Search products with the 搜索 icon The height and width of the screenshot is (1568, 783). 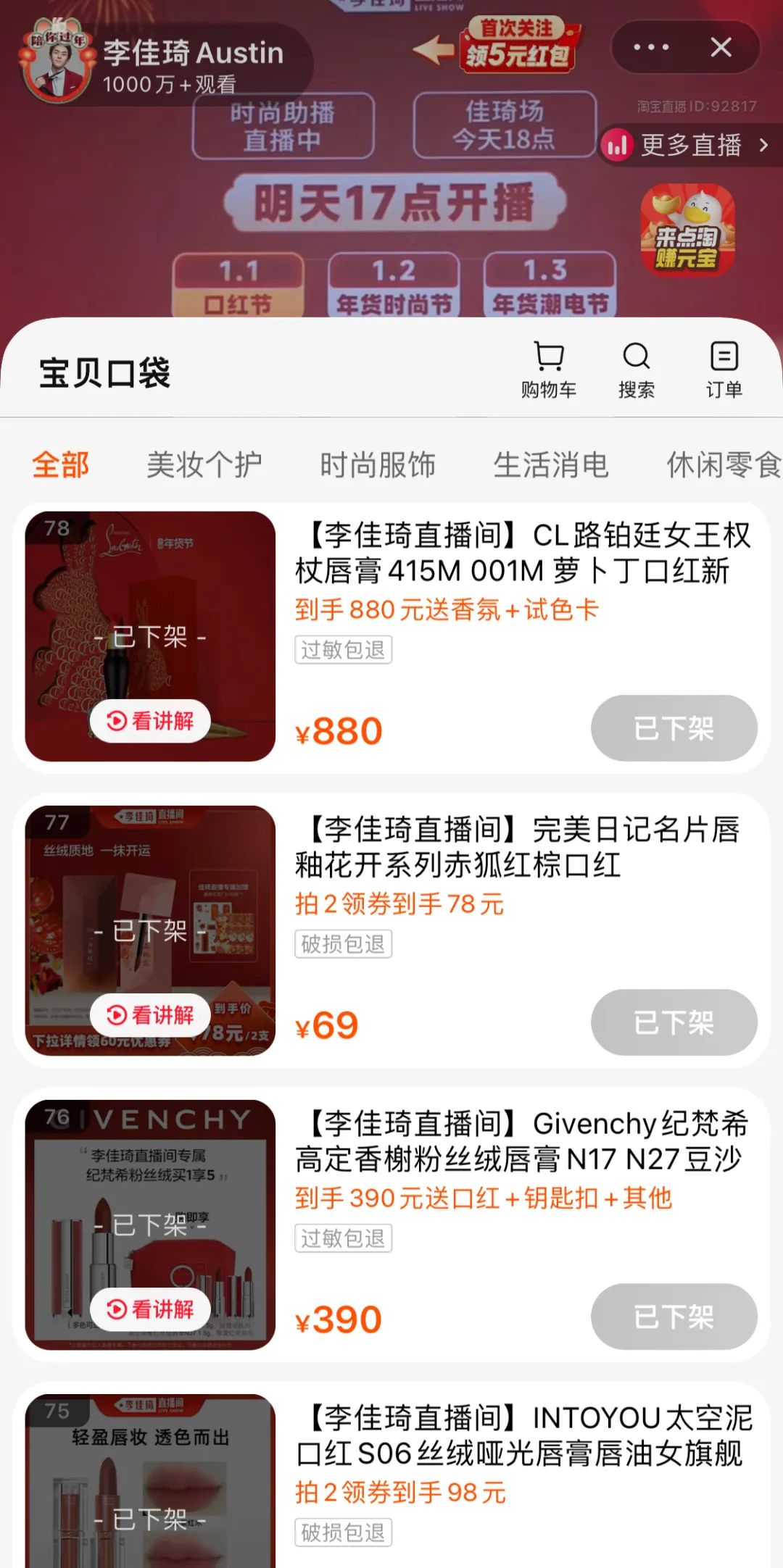click(636, 370)
